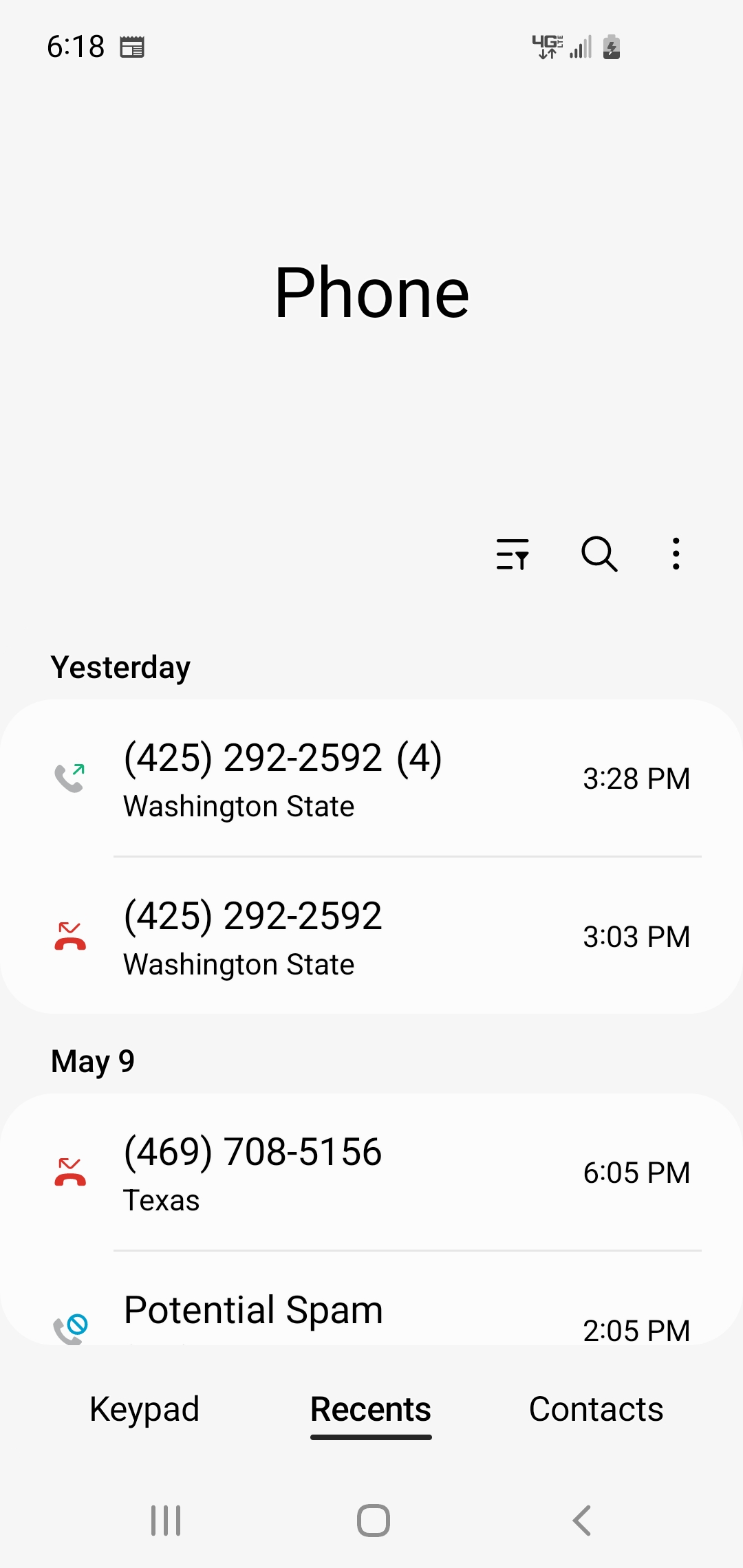The width and height of the screenshot is (743, 1568).
Task: Switch to the Keypad tab
Action: 144,1409
